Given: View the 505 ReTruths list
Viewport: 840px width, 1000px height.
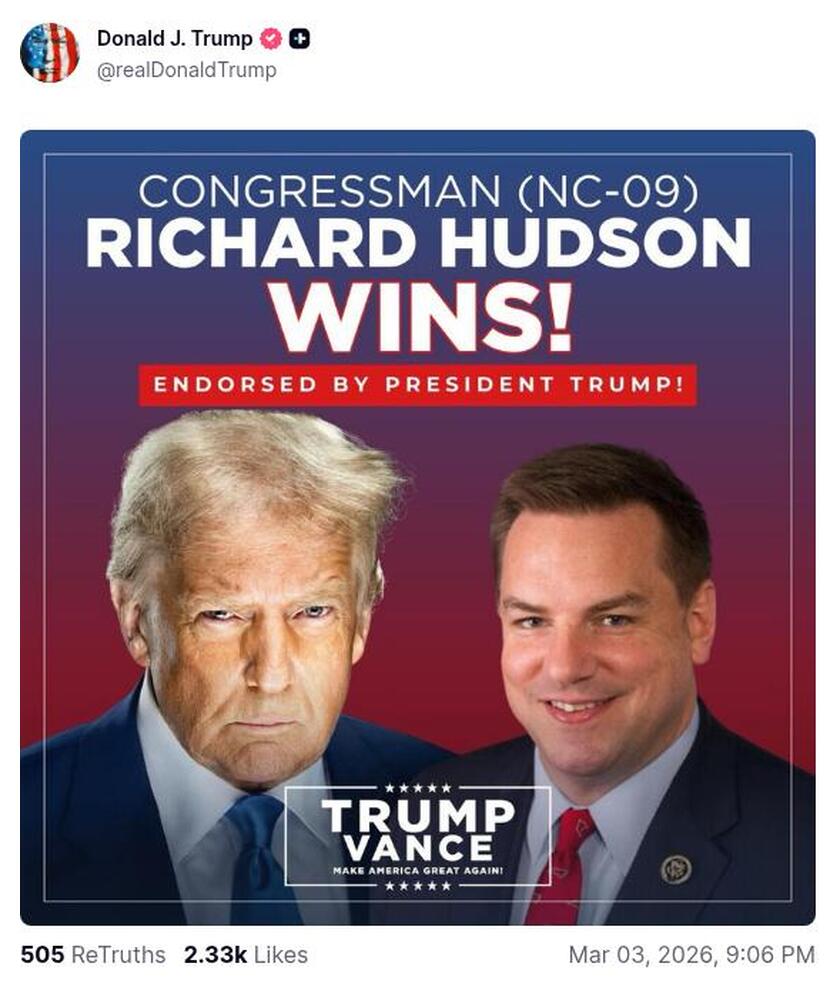Looking at the screenshot, I should [x=93, y=954].
